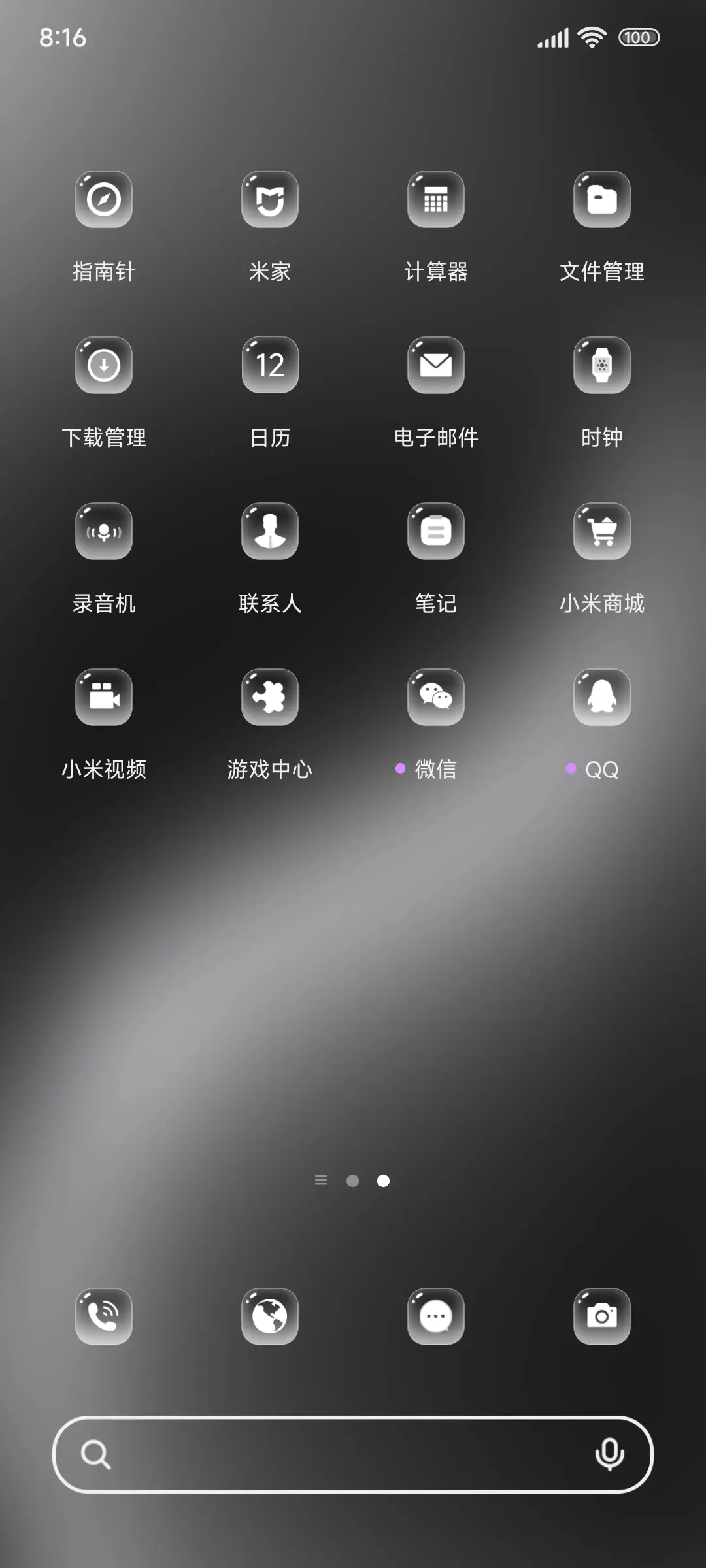Open 文件管理 file manager
Image resolution: width=706 pixels, height=1568 pixels.
(602, 199)
